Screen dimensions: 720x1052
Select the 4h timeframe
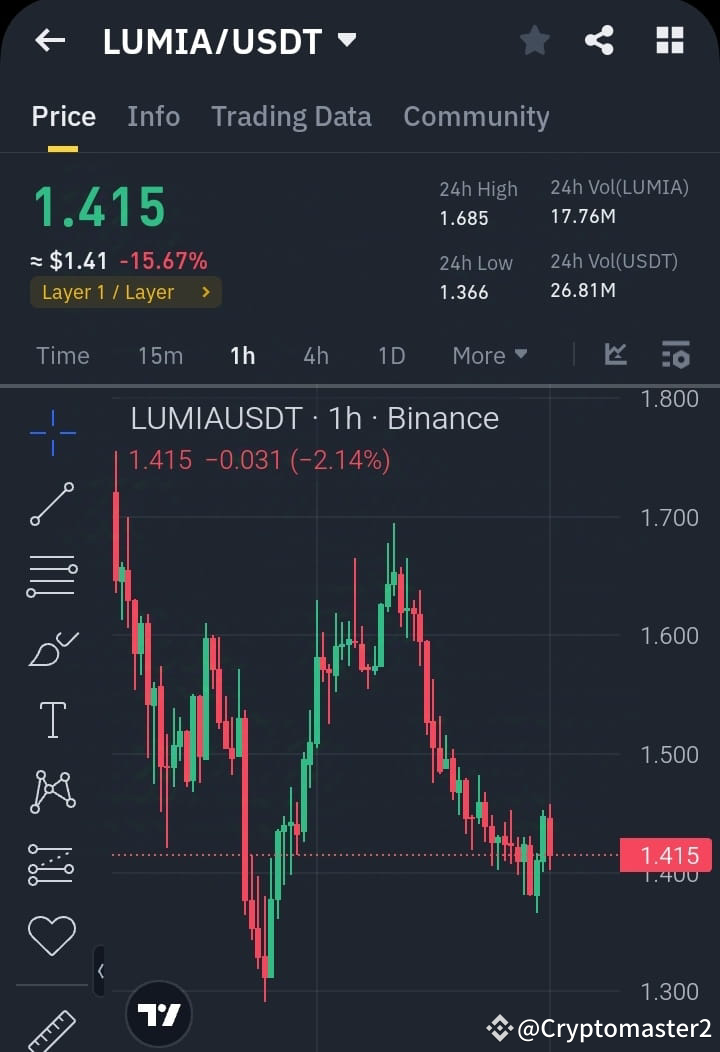click(316, 355)
